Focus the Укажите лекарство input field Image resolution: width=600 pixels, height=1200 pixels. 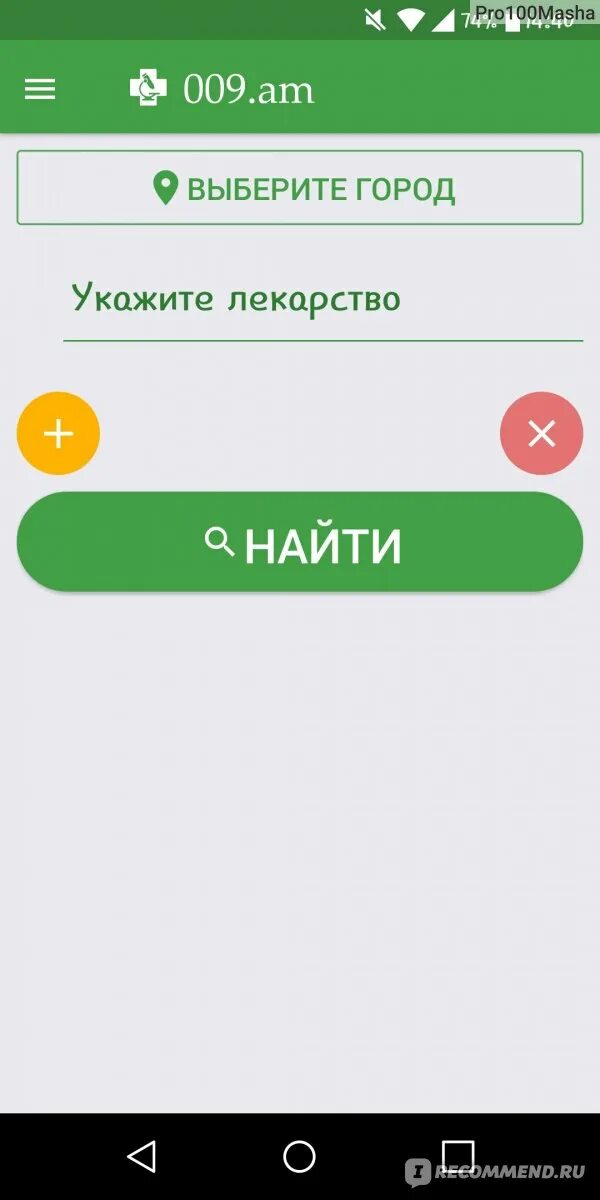[323, 300]
